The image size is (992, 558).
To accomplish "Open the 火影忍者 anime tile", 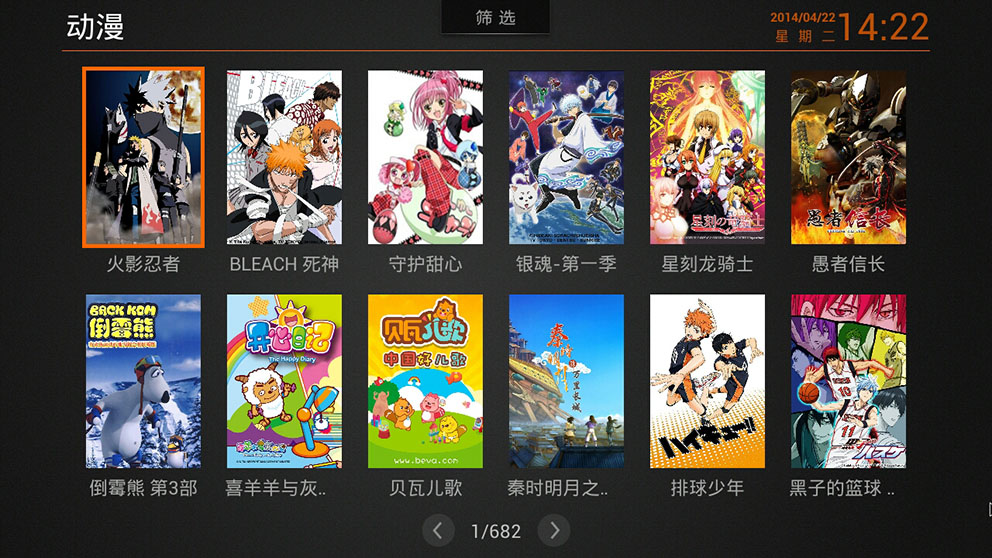I will 143,158.
